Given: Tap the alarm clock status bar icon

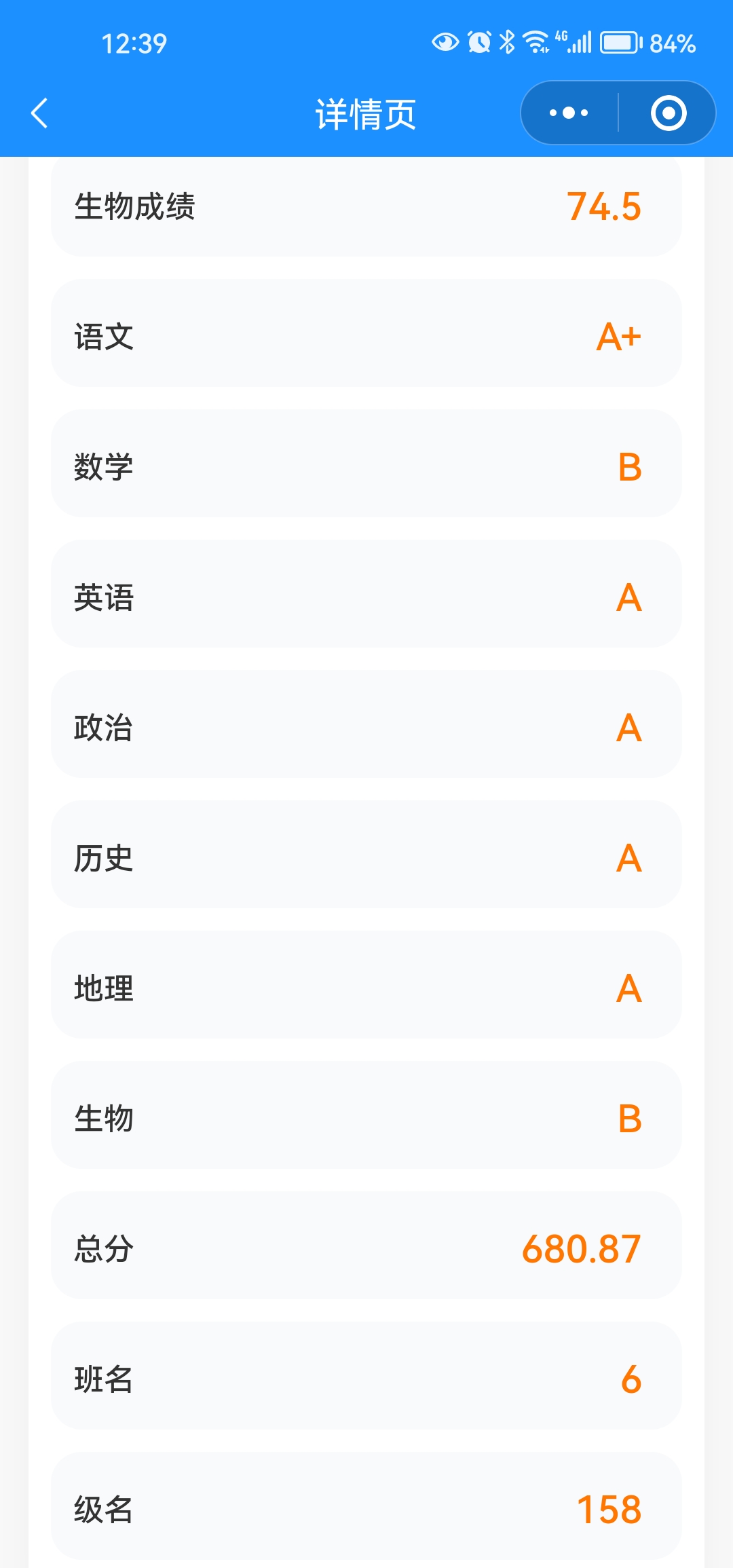Looking at the screenshot, I should point(478,43).
